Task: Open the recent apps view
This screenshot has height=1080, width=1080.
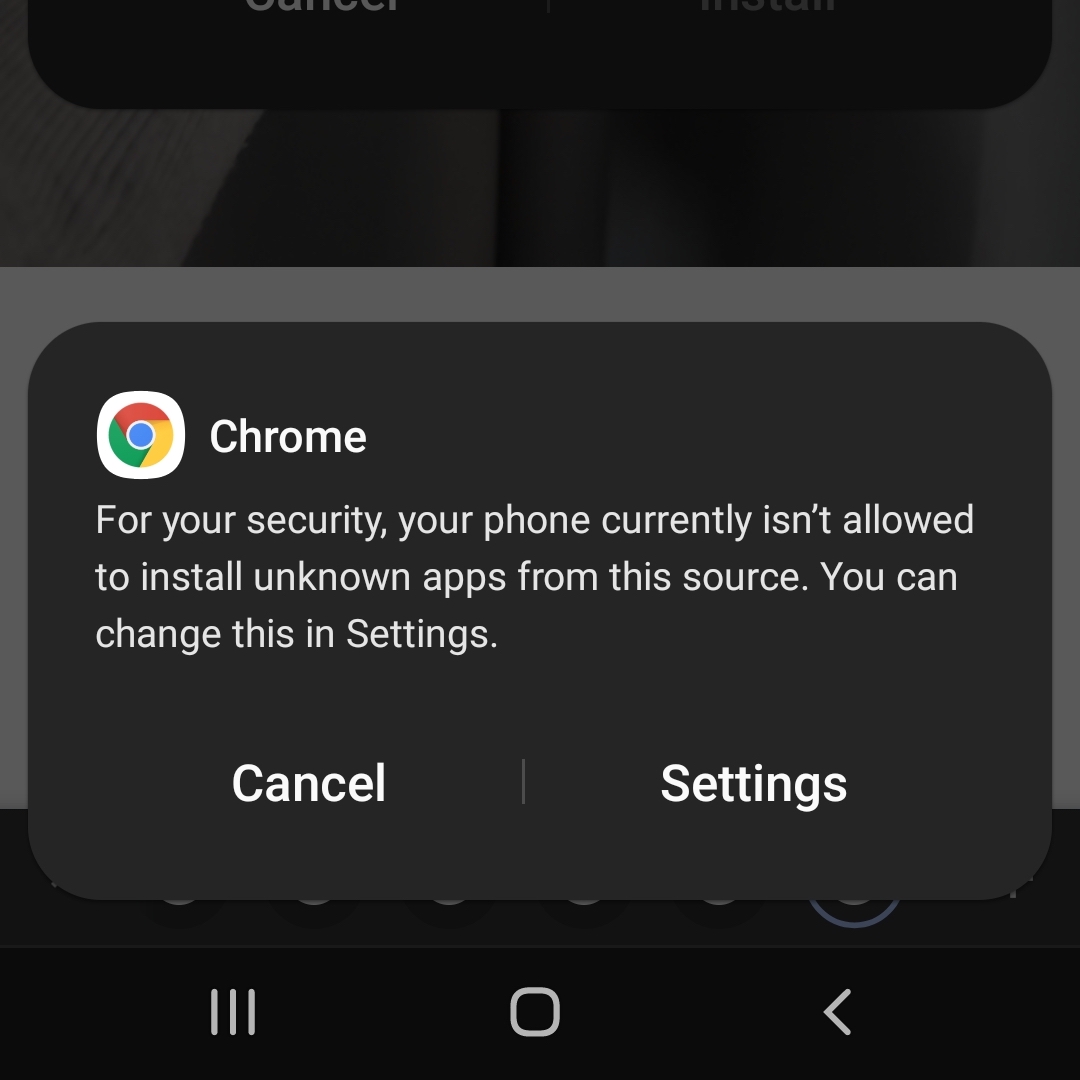Action: click(x=233, y=1012)
